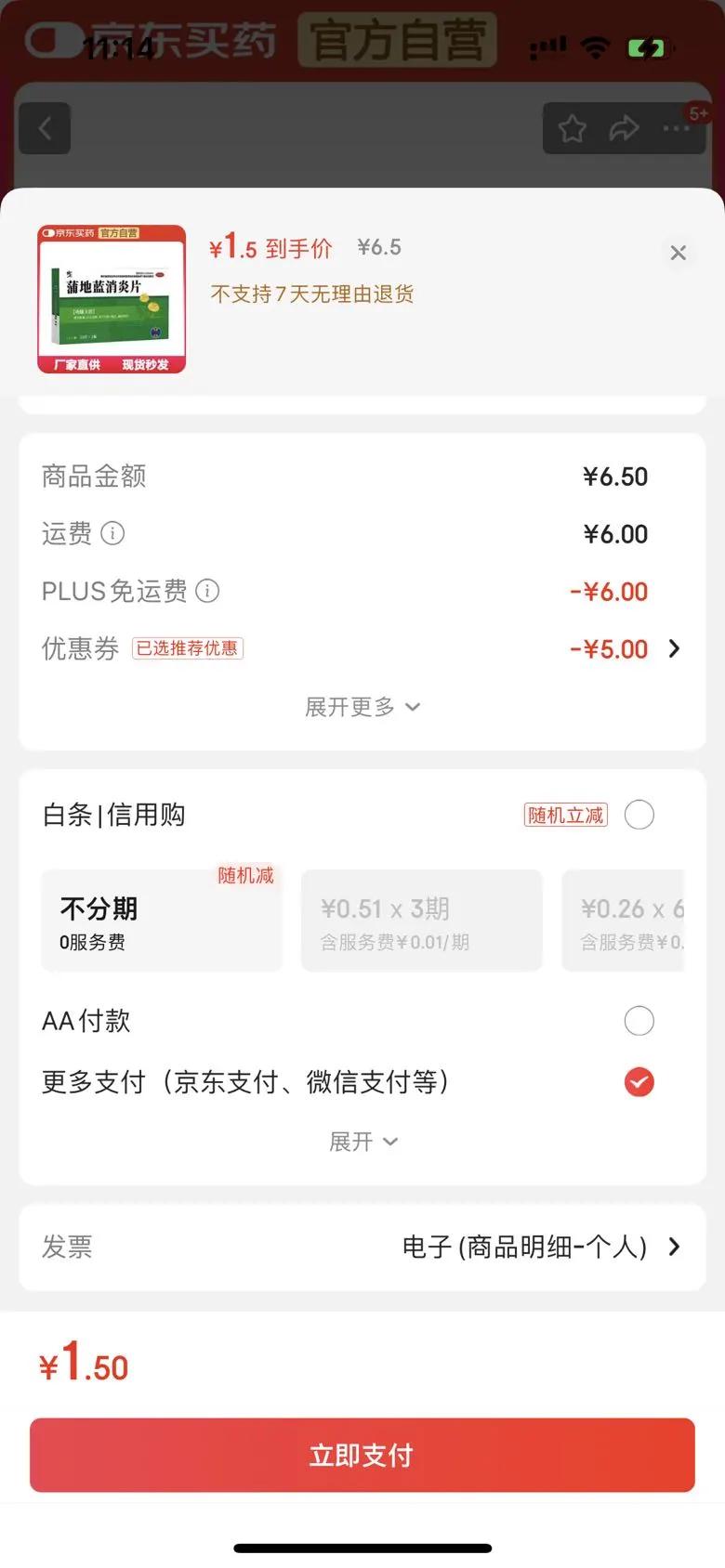Open the 运费 shipping fee info icon

(112, 533)
